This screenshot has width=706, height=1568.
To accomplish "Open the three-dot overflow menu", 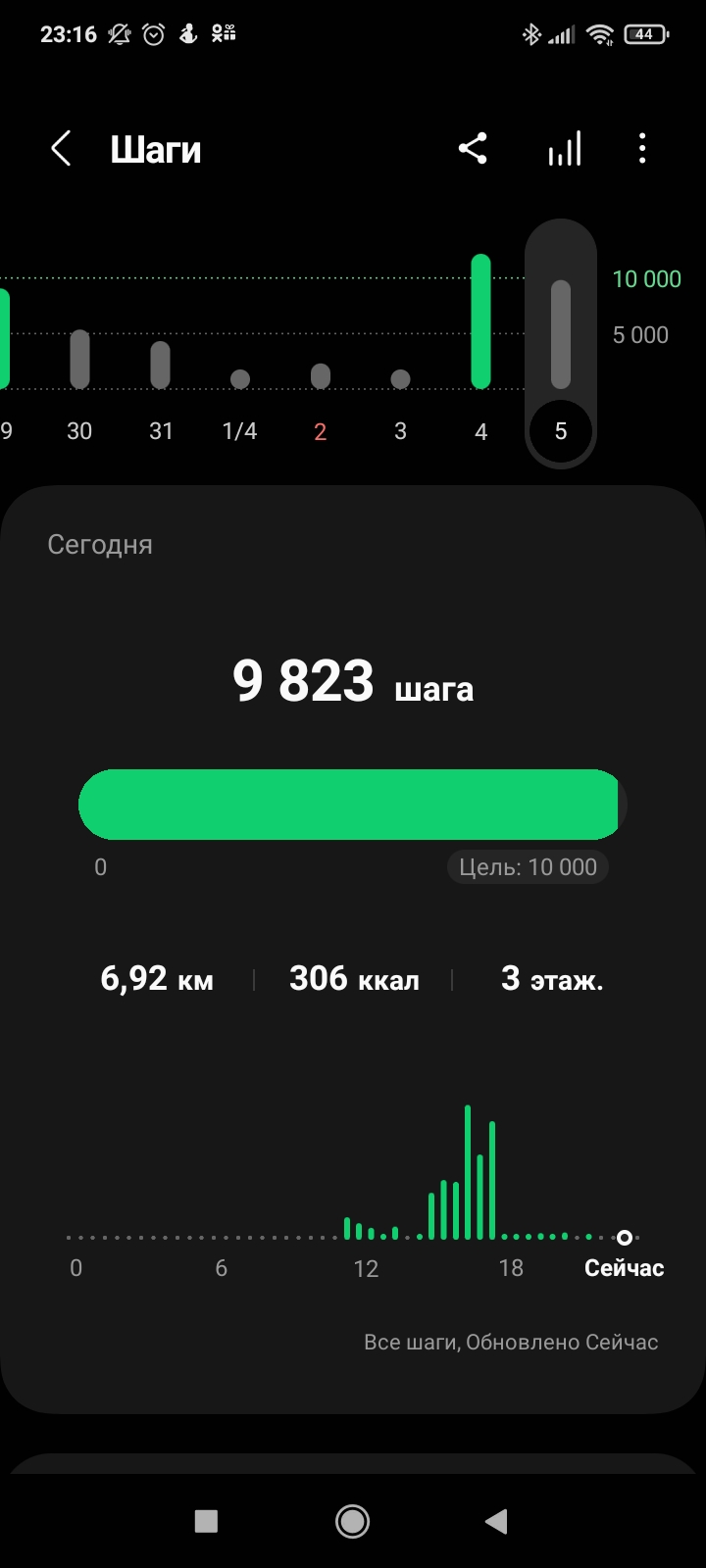I will point(642,149).
